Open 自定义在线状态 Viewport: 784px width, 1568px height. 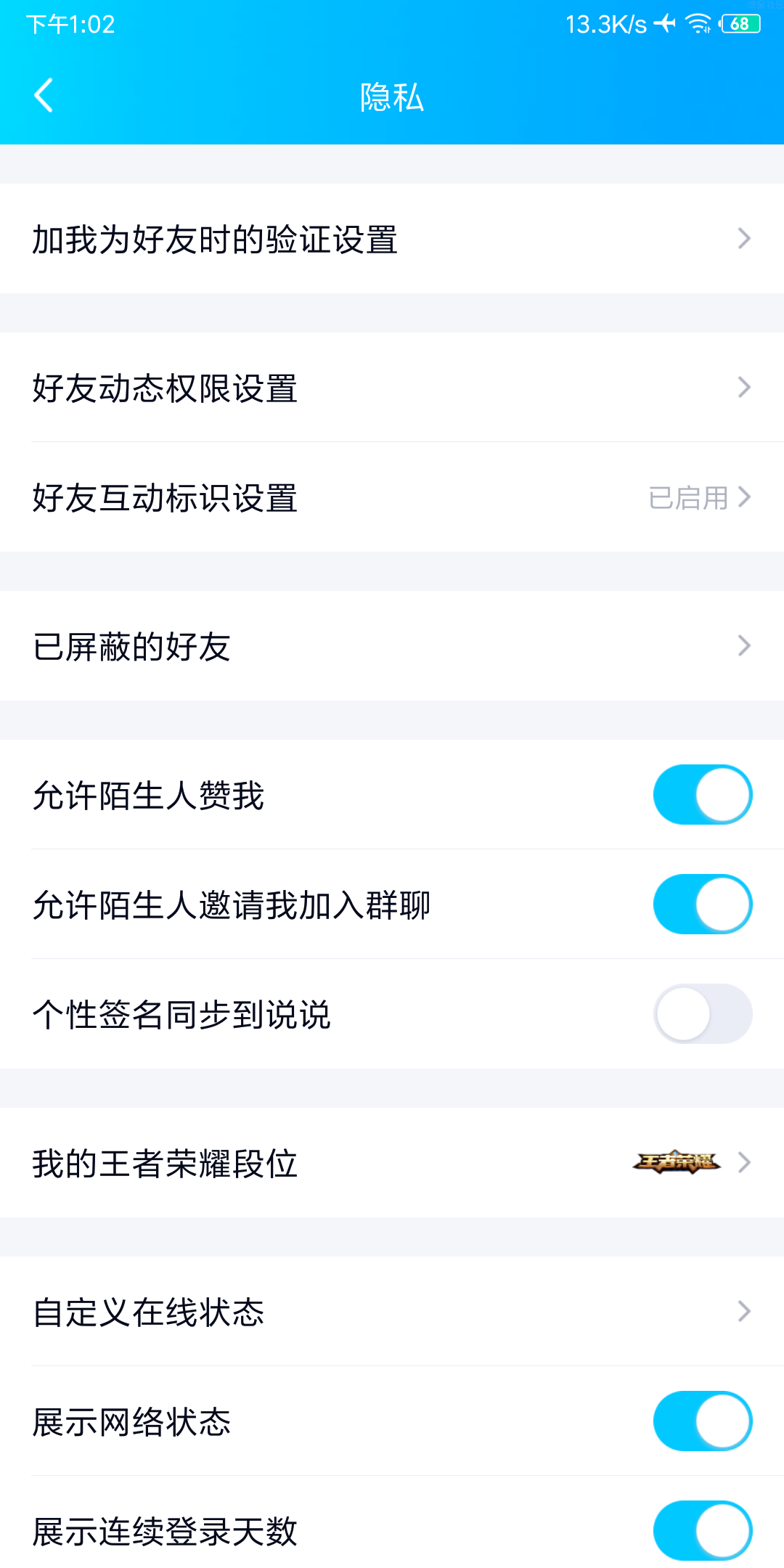click(392, 1312)
